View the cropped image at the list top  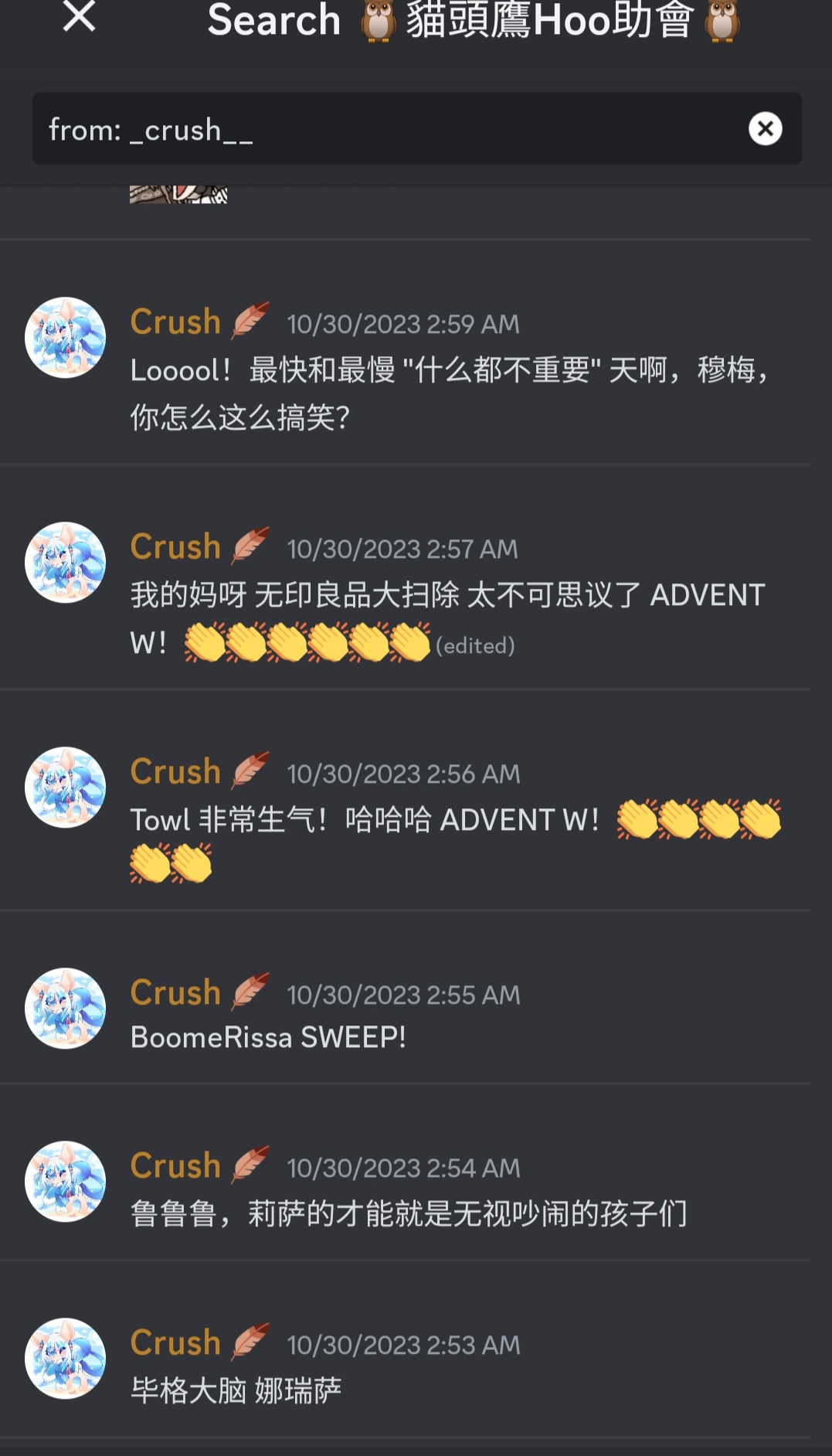point(178,195)
